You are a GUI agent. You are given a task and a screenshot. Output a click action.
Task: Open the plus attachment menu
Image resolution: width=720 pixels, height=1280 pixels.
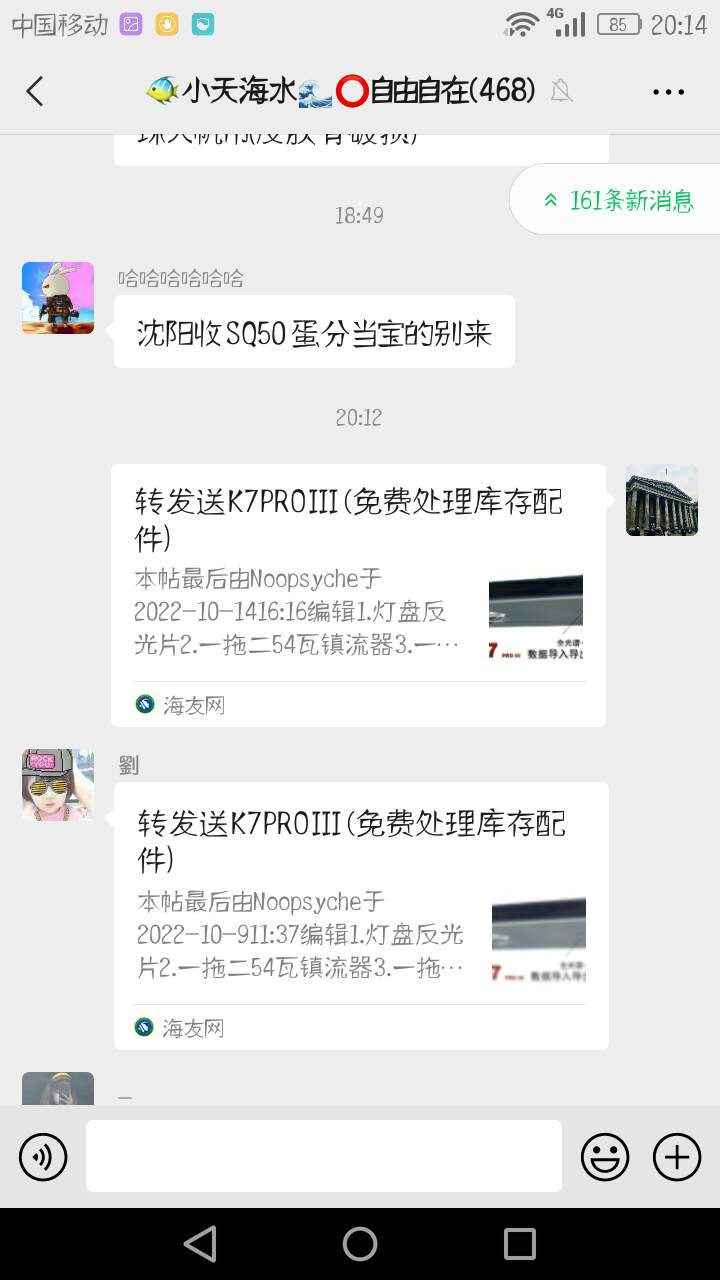point(677,1157)
